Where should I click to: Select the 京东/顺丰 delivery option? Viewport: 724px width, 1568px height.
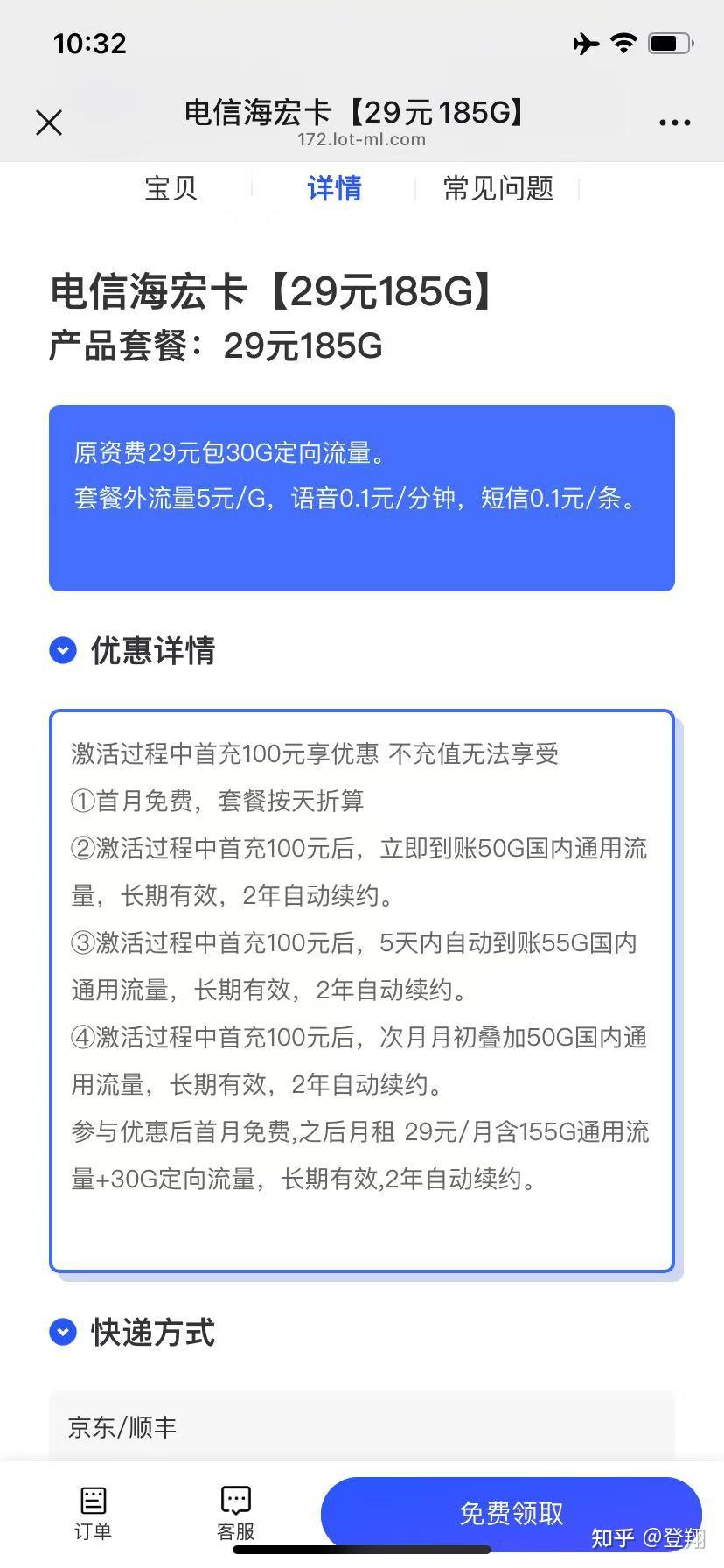pyautogui.click(x=122, y=1428)
